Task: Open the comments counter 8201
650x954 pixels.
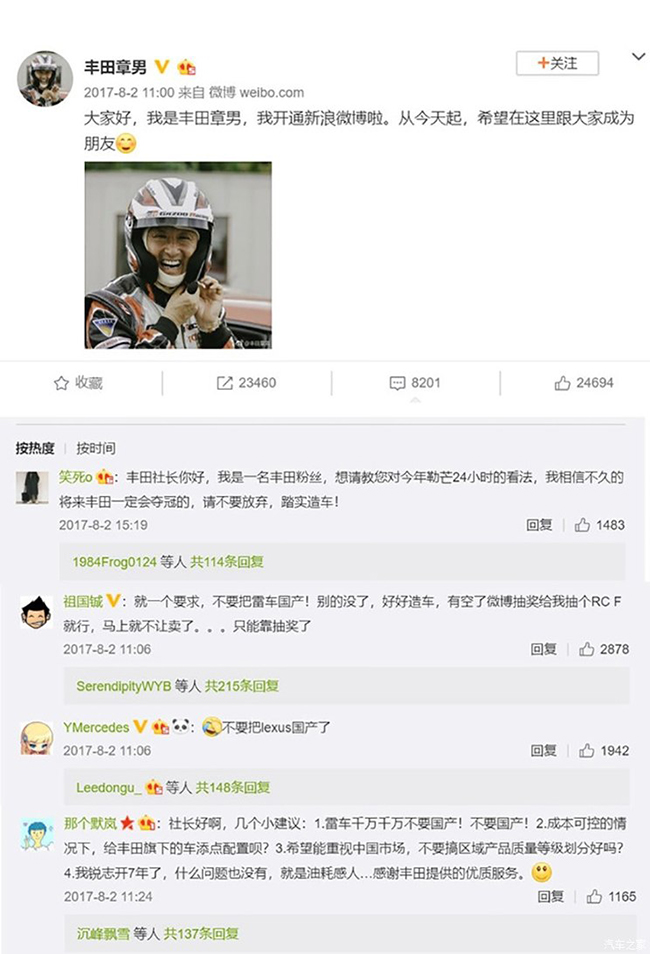Action: coord(414,383)
